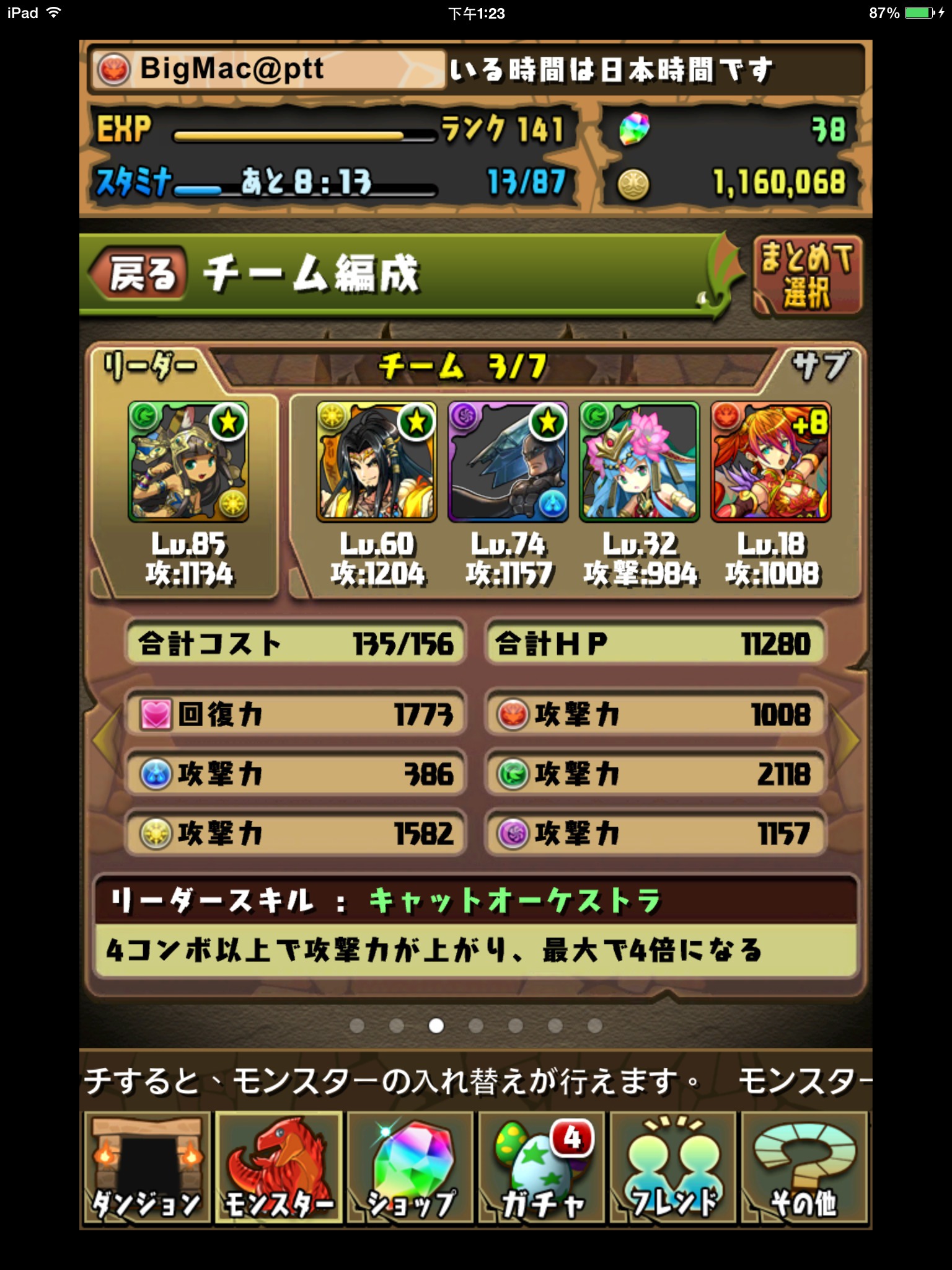Go to the previous team with left arrow
This screenshot has height=1270, width=952.
[104, 739]
